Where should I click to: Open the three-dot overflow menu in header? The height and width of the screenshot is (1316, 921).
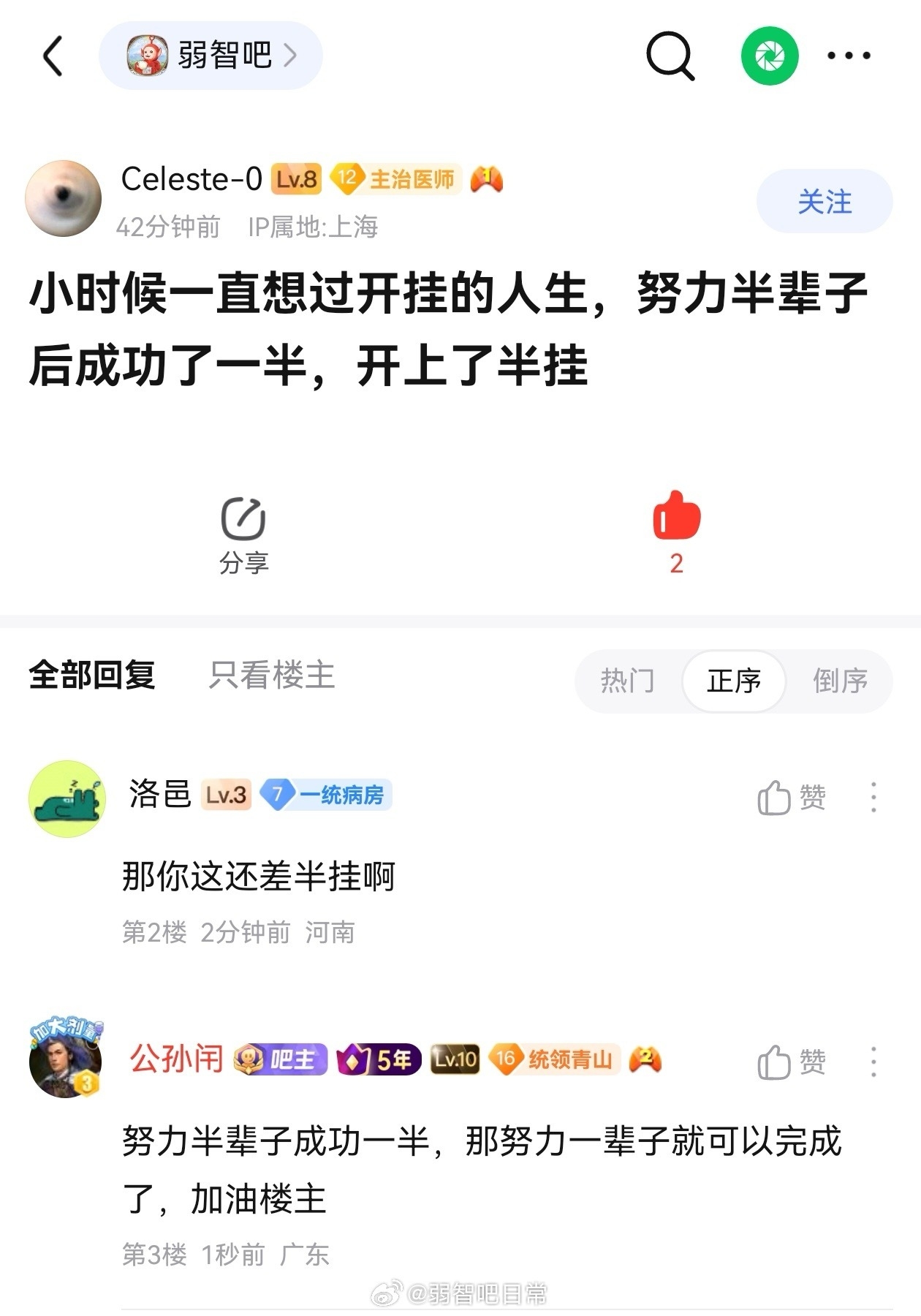coord(849,56)
